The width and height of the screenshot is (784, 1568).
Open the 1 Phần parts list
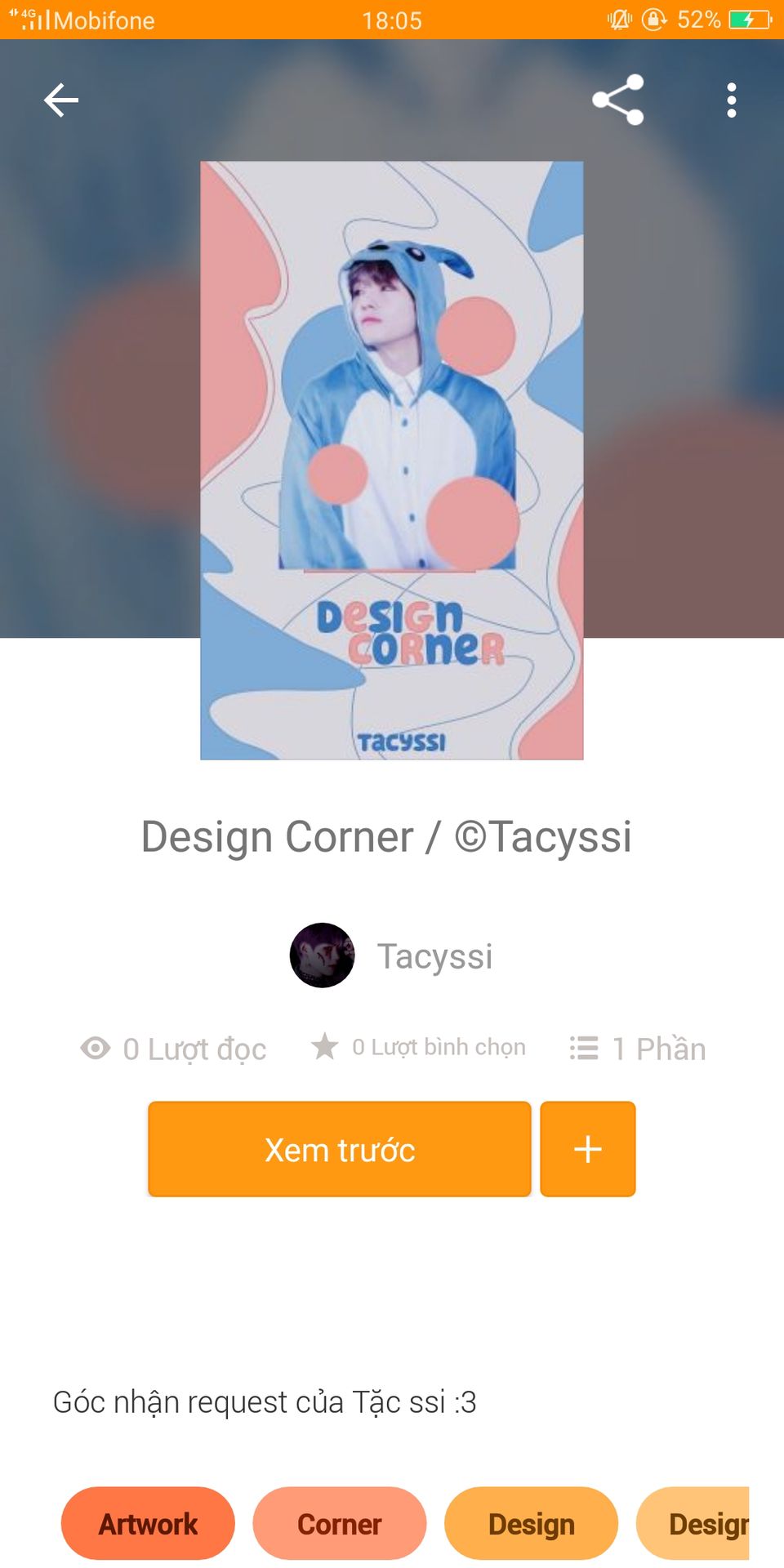[x=638, y=1049]
